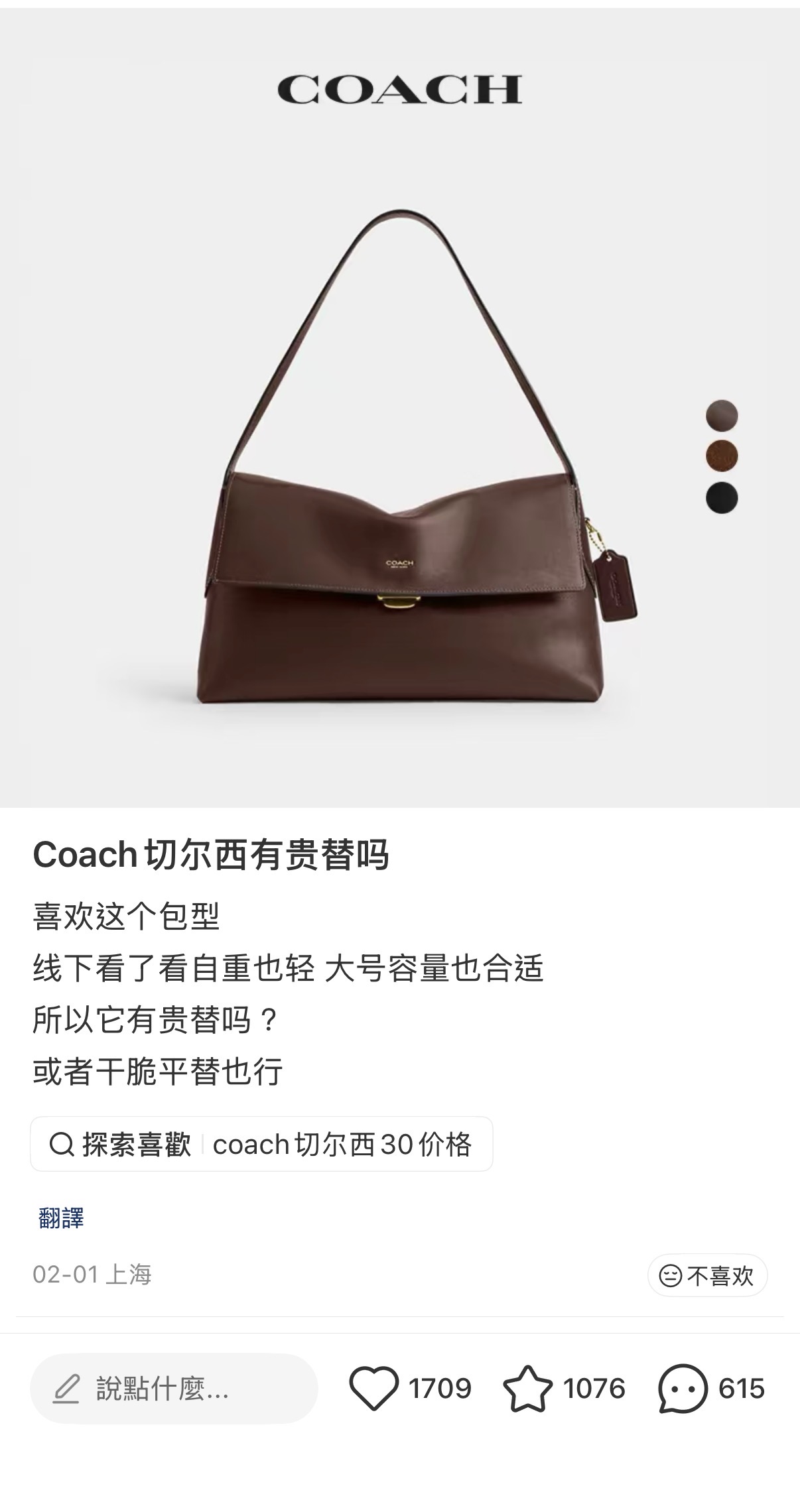Translate the post via 翻譯

pyautogui.click(x=61, y=1218)
